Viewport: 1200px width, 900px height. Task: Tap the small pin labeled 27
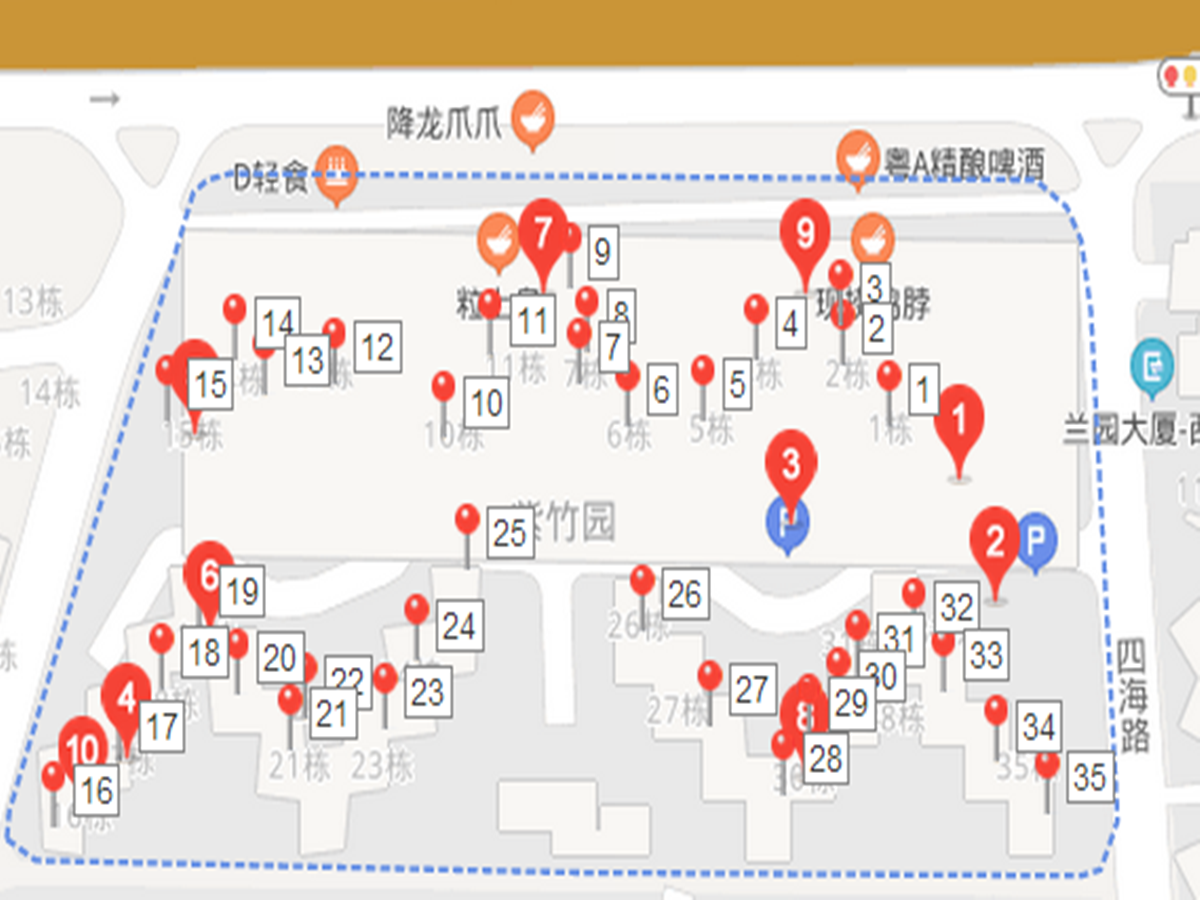(x=710, y=675)
